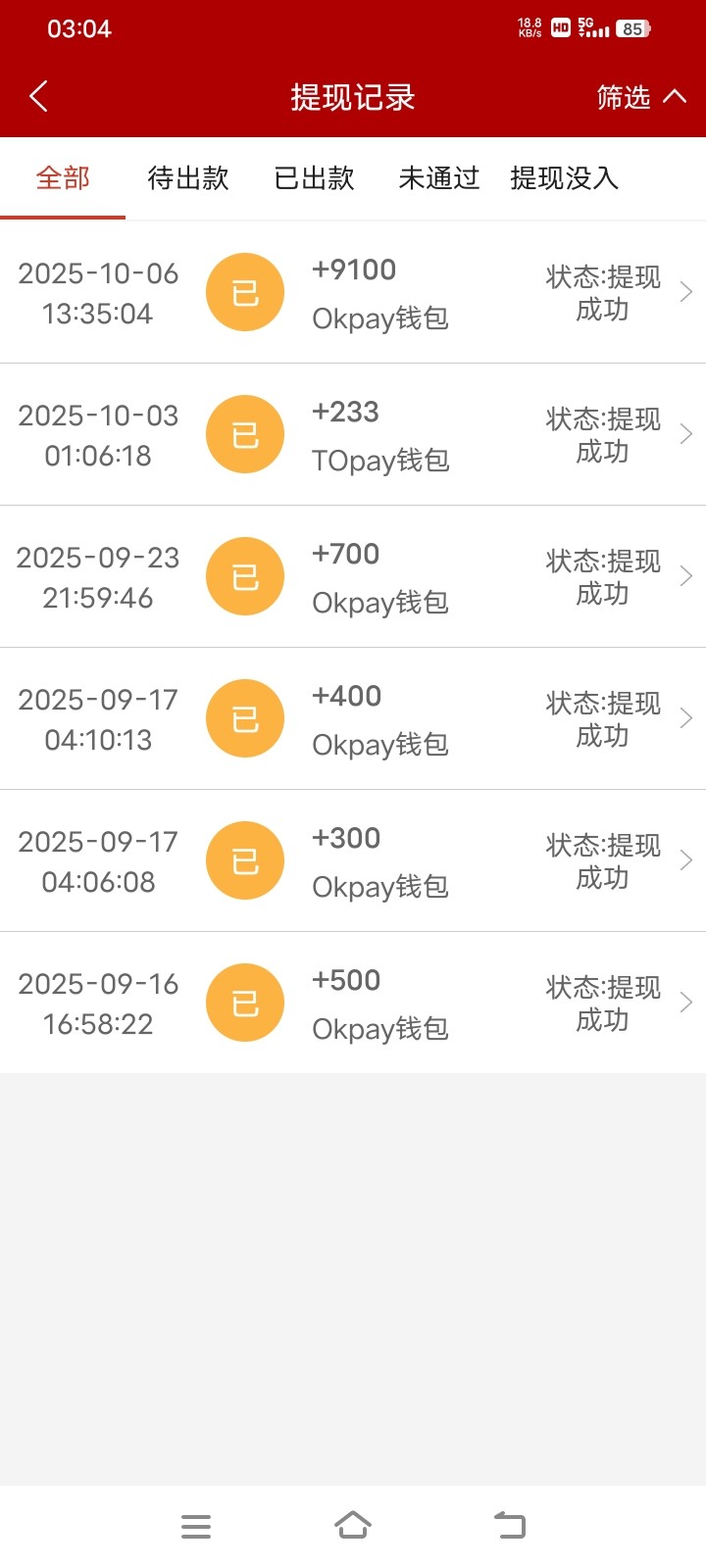View the +233 TOpay withdrawal details
The image size is (706, 1568).
[353, 435]
